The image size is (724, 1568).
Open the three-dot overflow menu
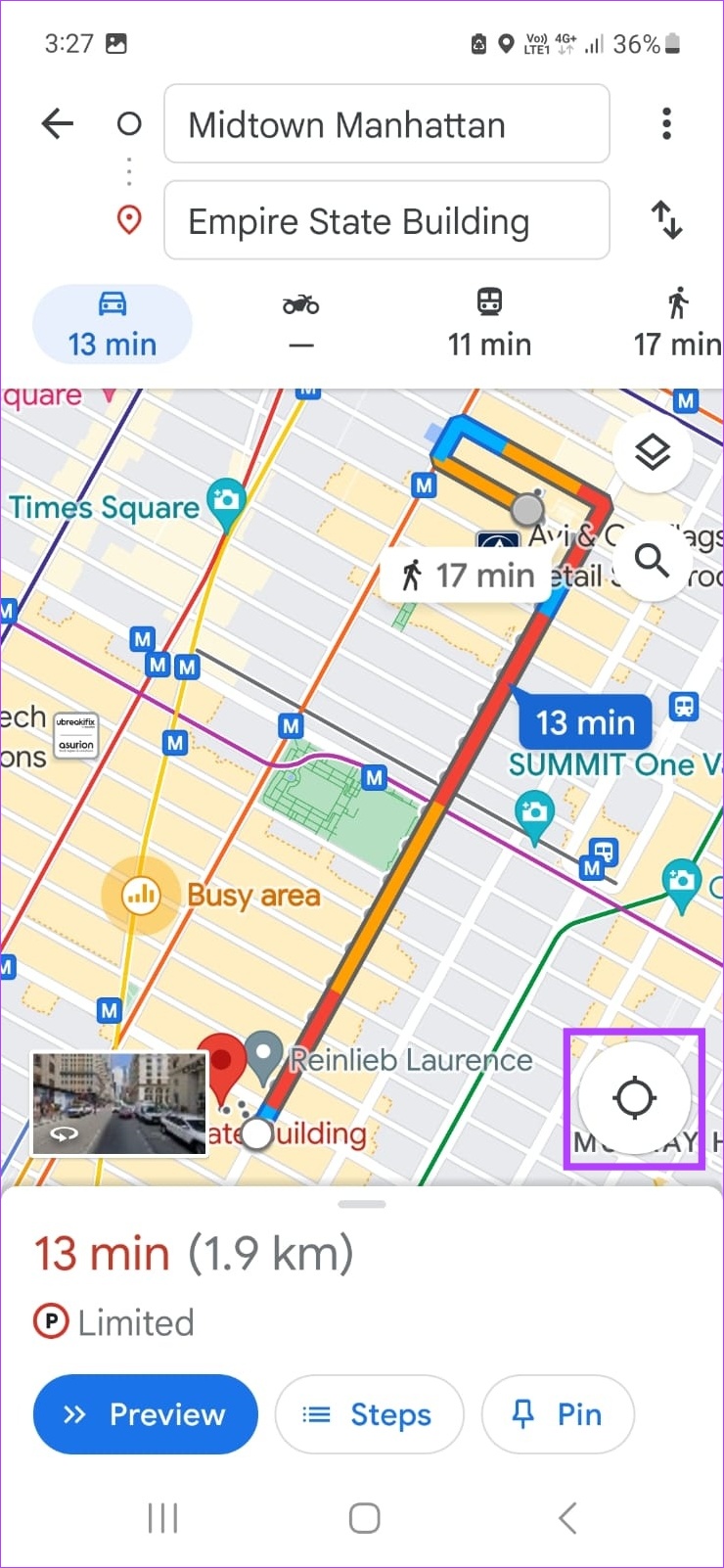tap(666, 123)
